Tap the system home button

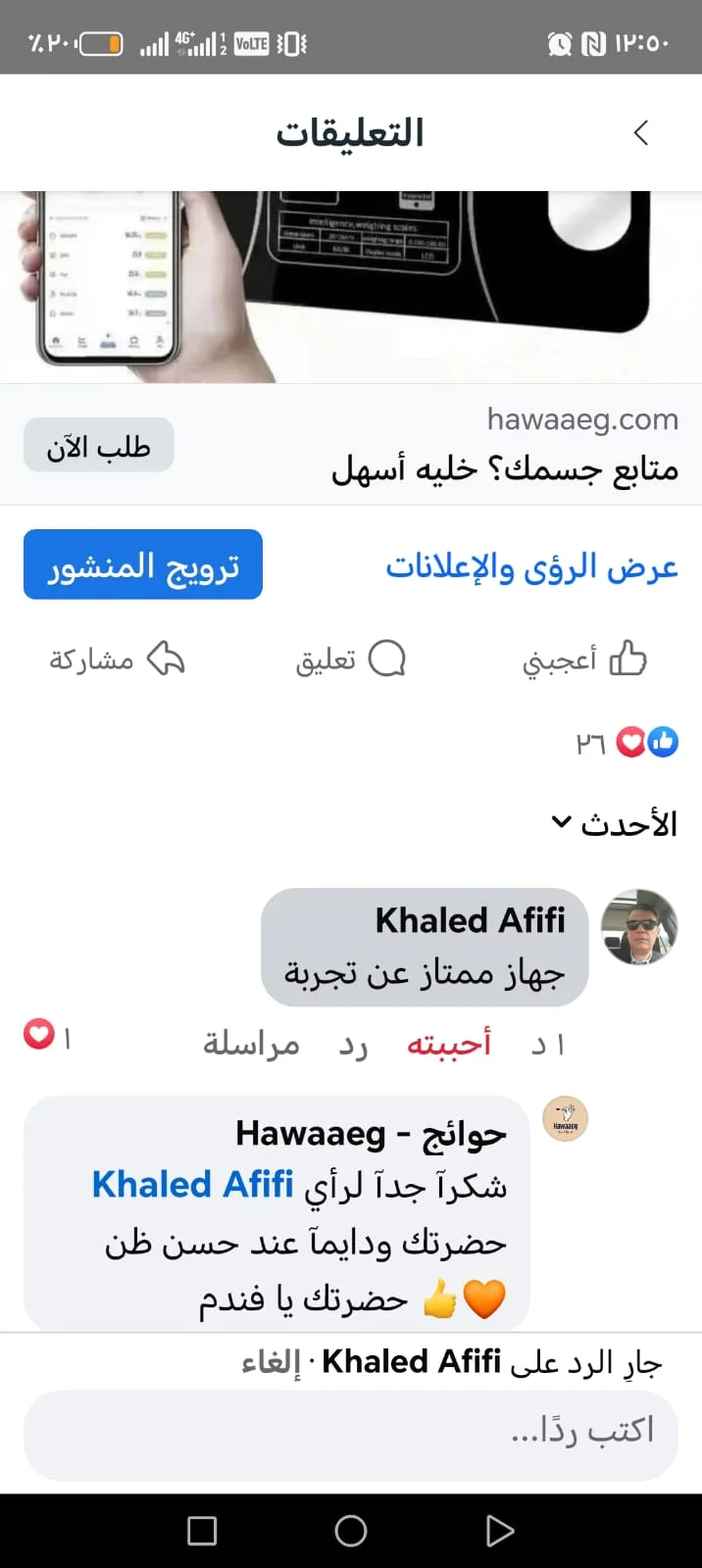point(350,1531)
